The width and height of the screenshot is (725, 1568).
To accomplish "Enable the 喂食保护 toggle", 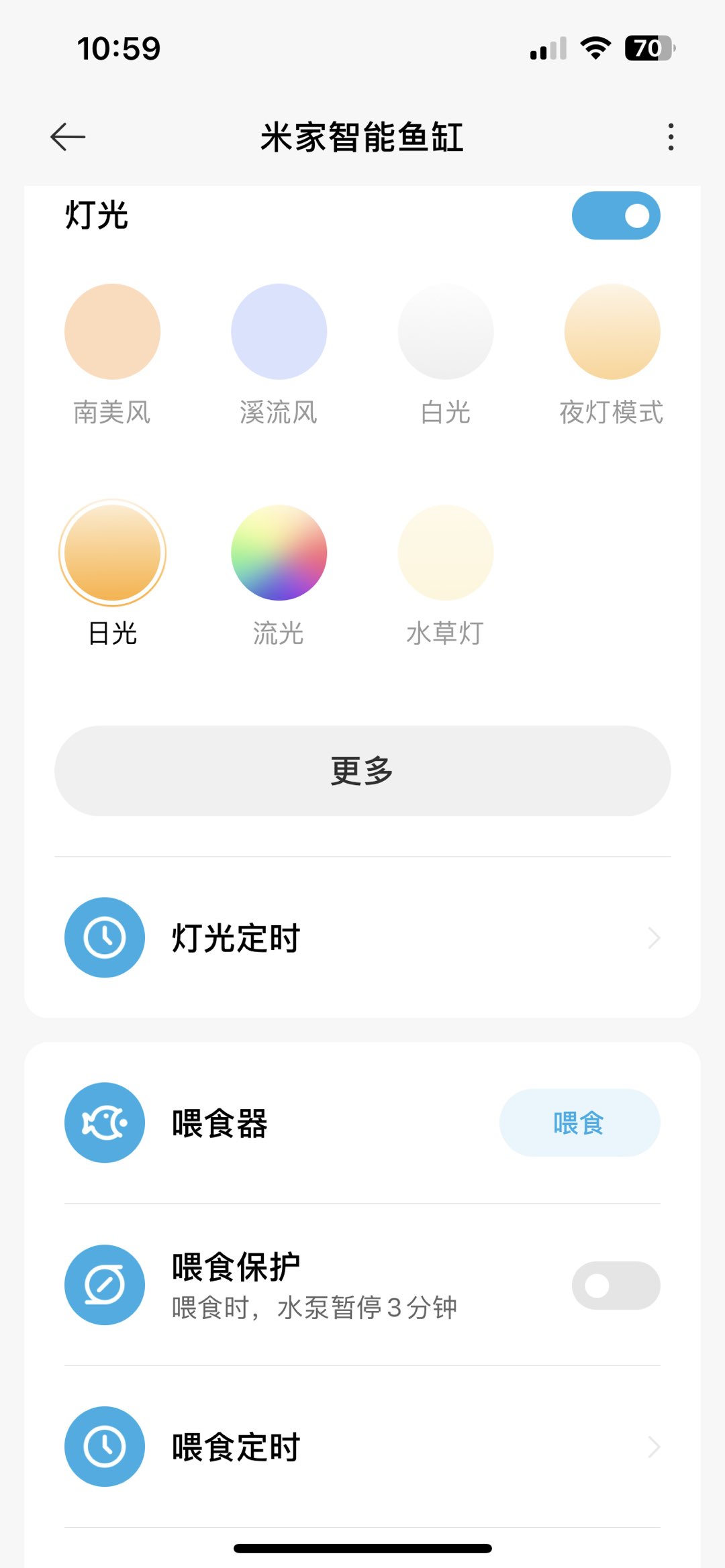I will [x=616, y=1286].
